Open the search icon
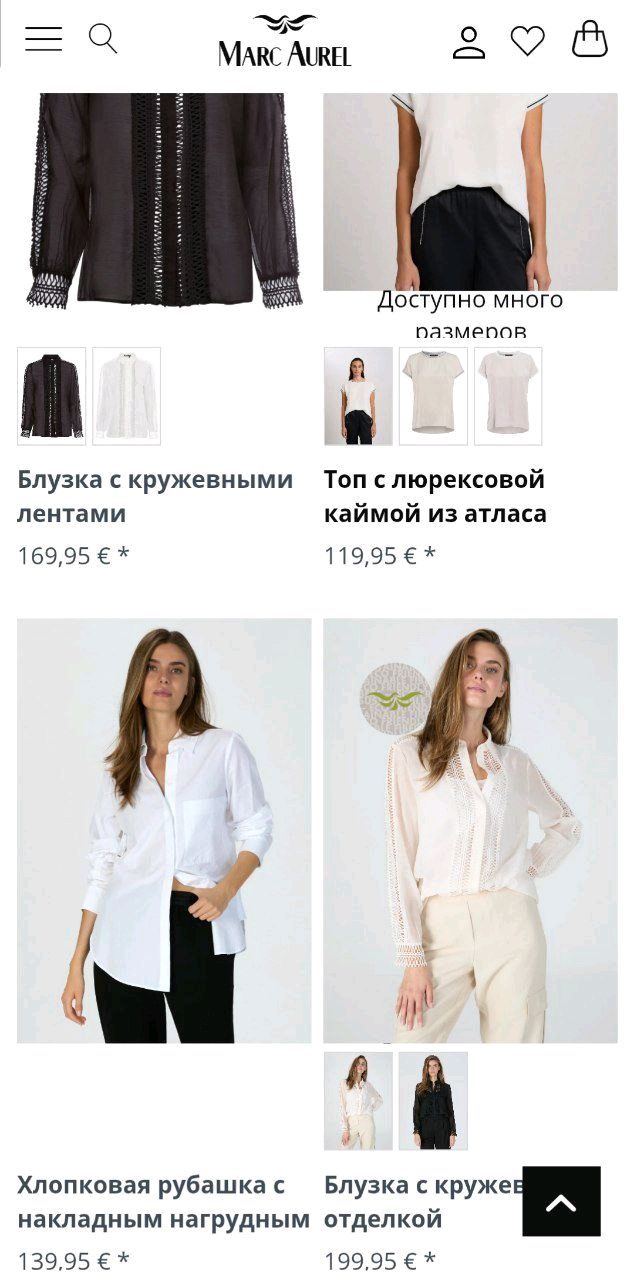The height and width of the screenshot is (1280, 634). click(103, 39)
